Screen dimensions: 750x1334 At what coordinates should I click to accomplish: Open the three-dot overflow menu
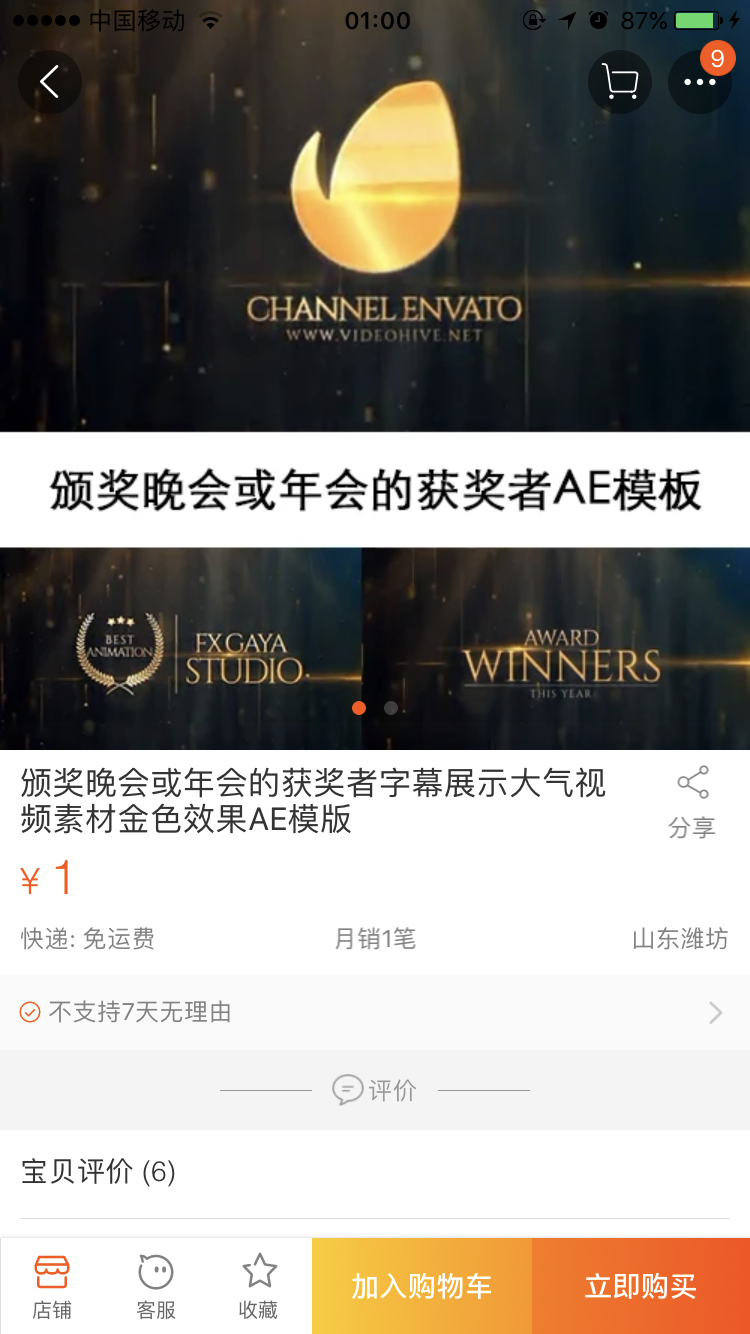699,82
